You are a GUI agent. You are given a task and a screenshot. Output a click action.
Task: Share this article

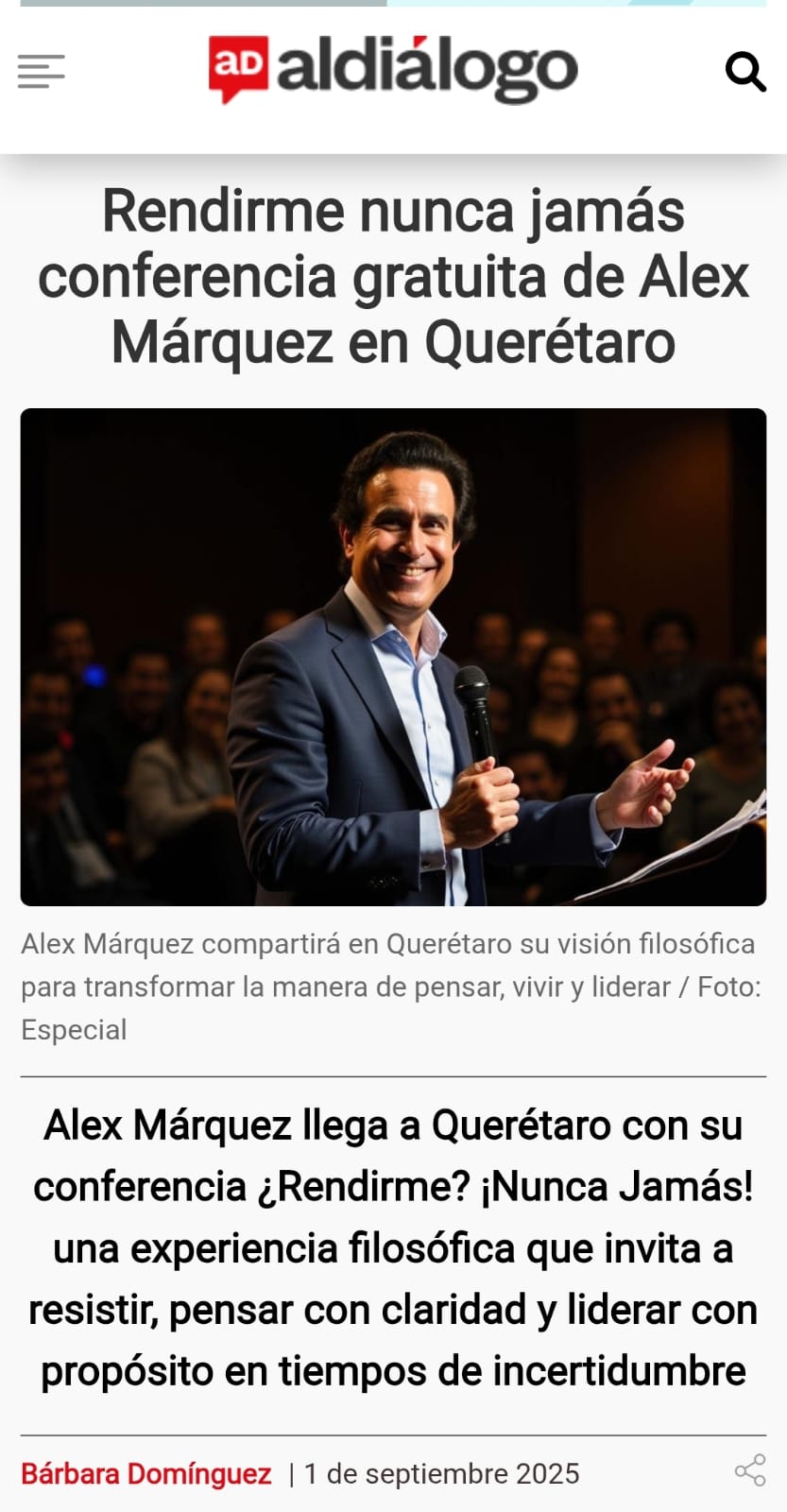pos(750,1470)
